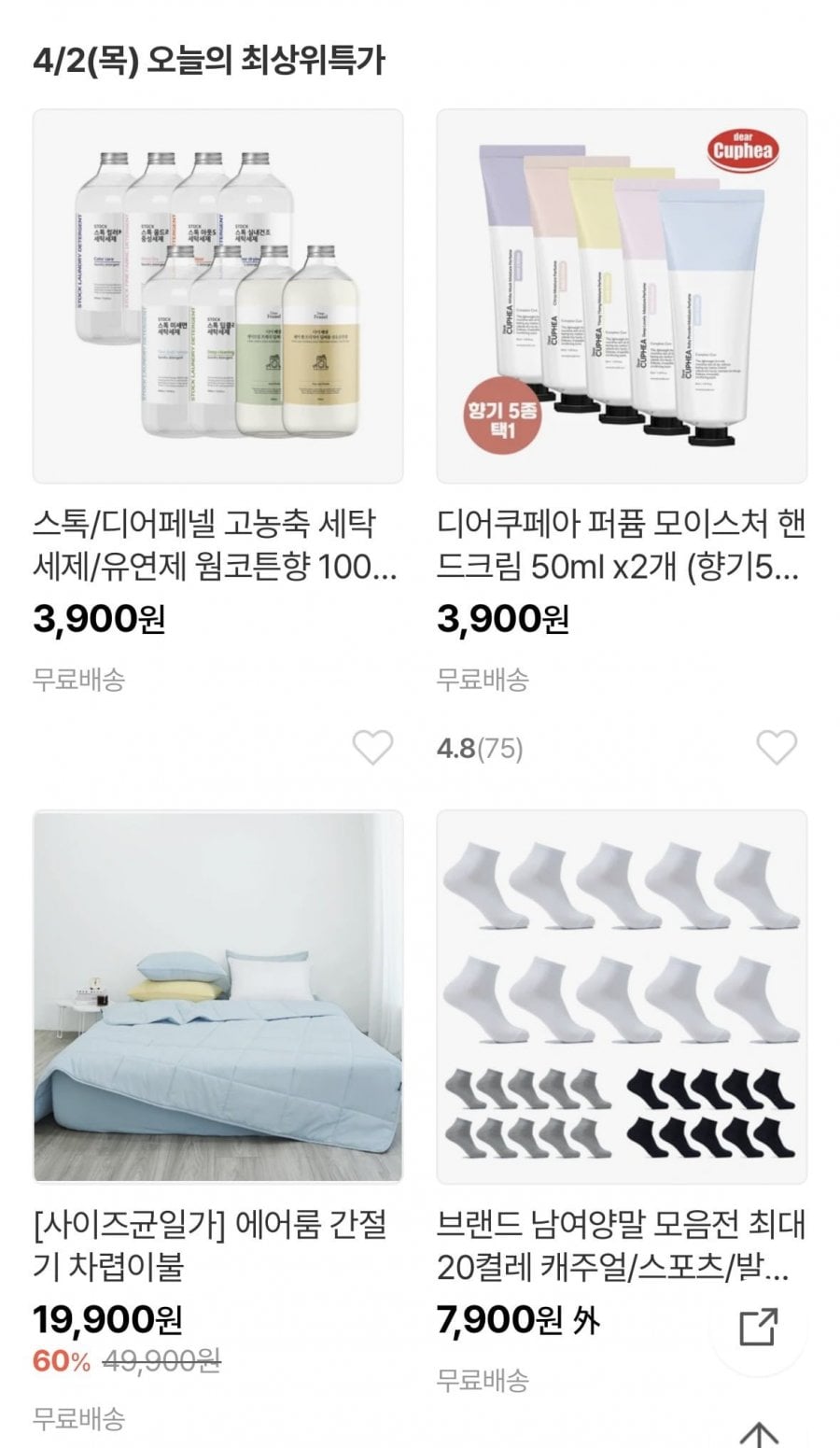Open the 디어쿠페아 hand cream product
Image resolution: width=840 pixels, height=1448 pixels.
622,296
